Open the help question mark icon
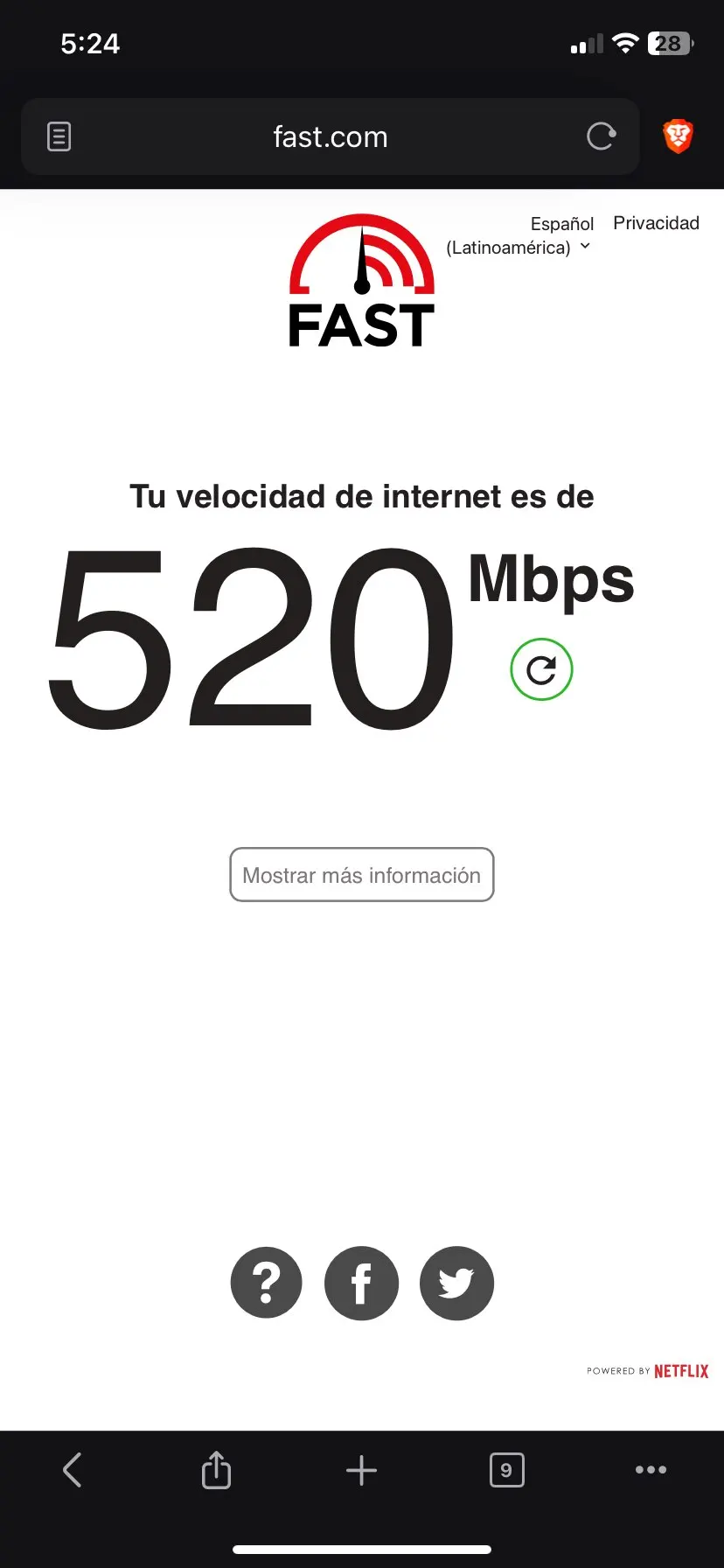Image resolution: width=724 pixels, height=1568 pixels. 267,1283
